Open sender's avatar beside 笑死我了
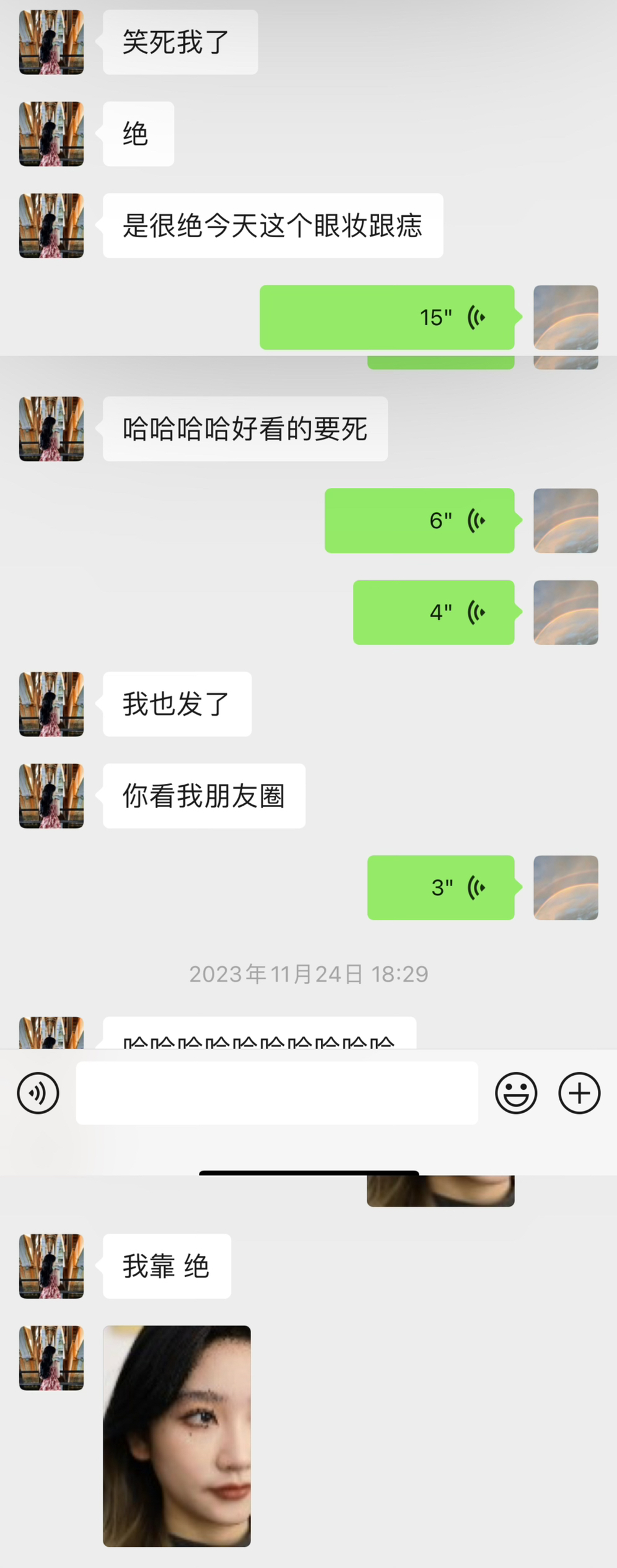617x1568 pixels. (51, 42)
